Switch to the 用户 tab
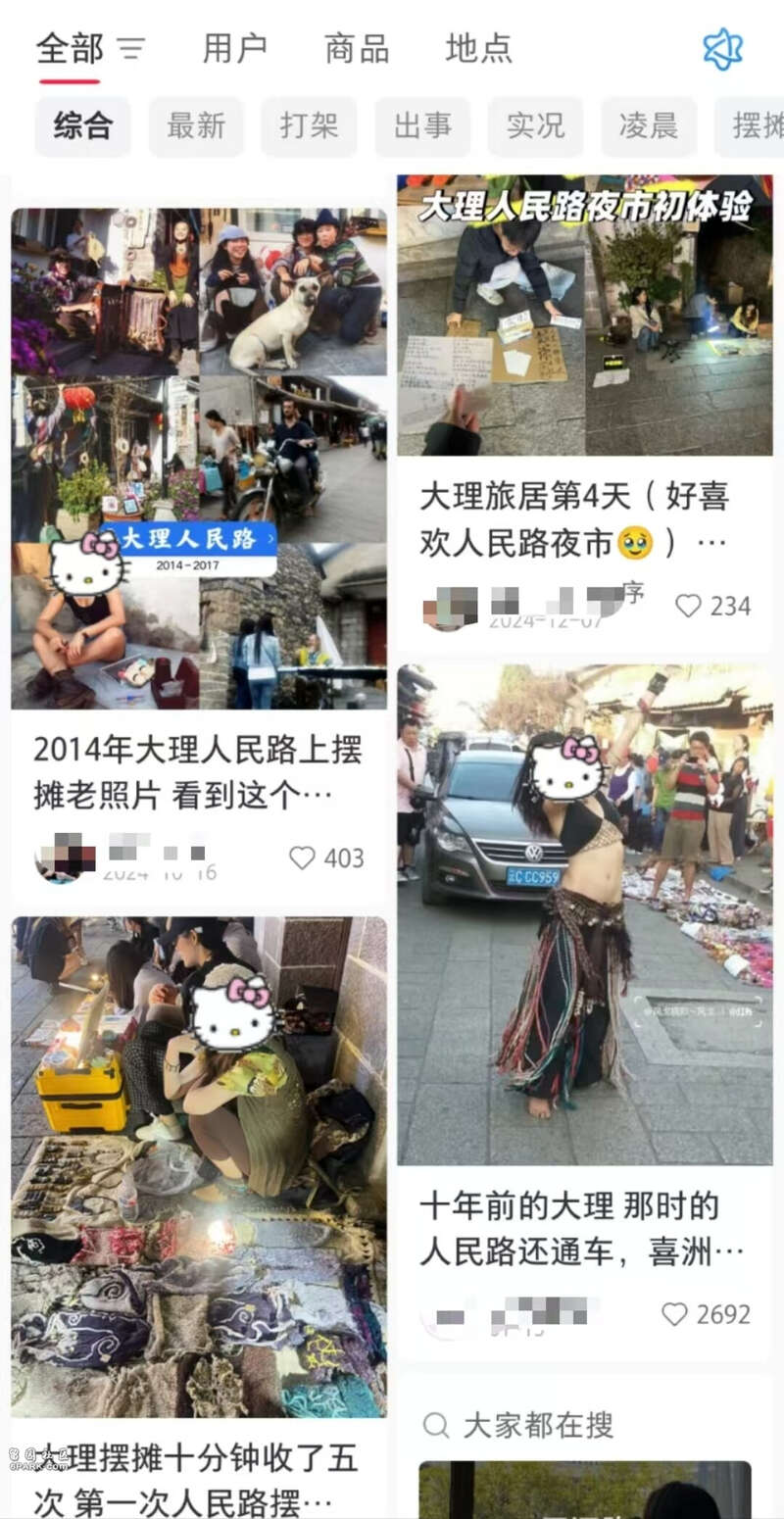The height and width of the screenshot is (1519, 784). pyautogui.click(x=233, y=48)
